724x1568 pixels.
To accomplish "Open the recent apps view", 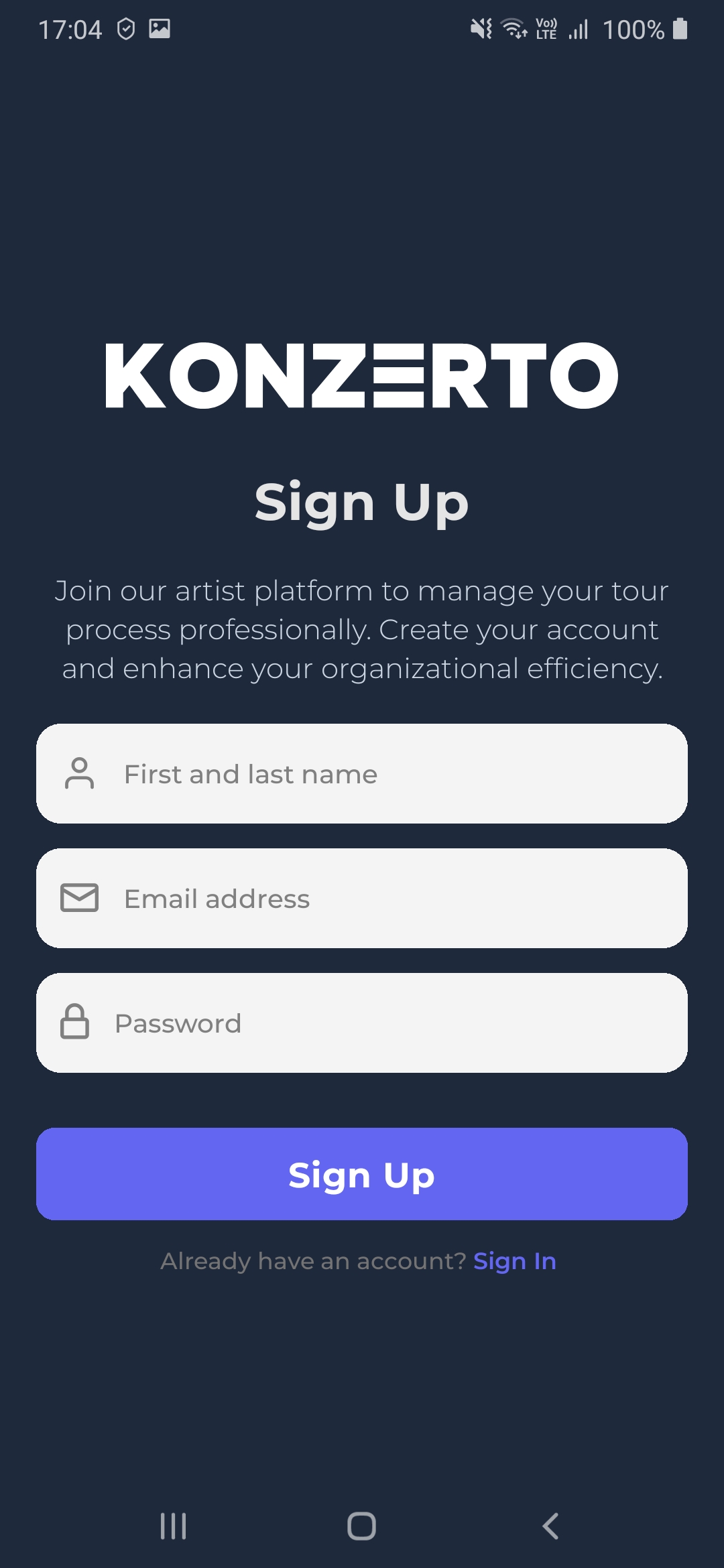I will pyautogui.click(x=173, y=1526).
